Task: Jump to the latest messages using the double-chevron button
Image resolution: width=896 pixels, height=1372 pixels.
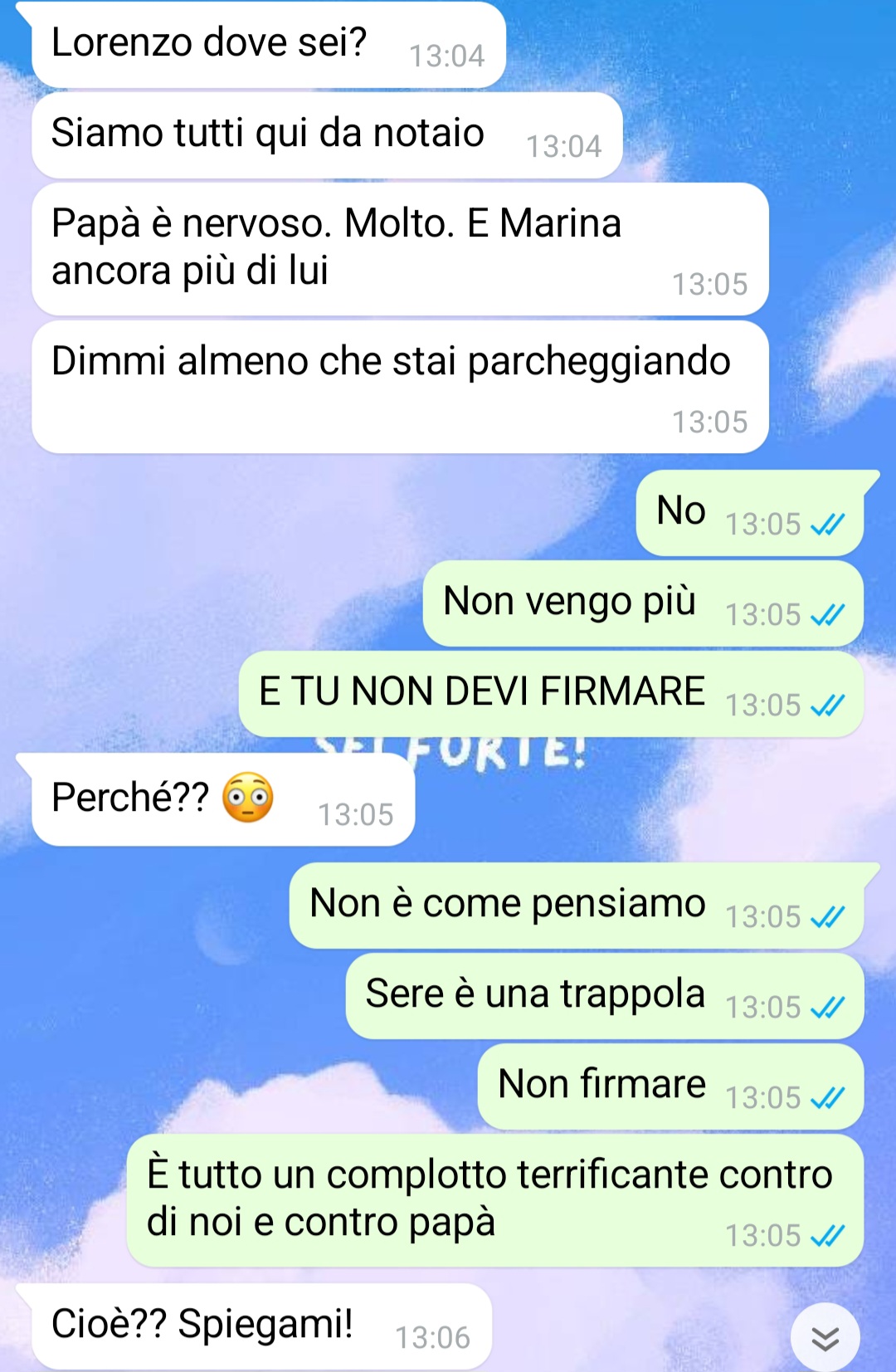Action: [825, 1337]
